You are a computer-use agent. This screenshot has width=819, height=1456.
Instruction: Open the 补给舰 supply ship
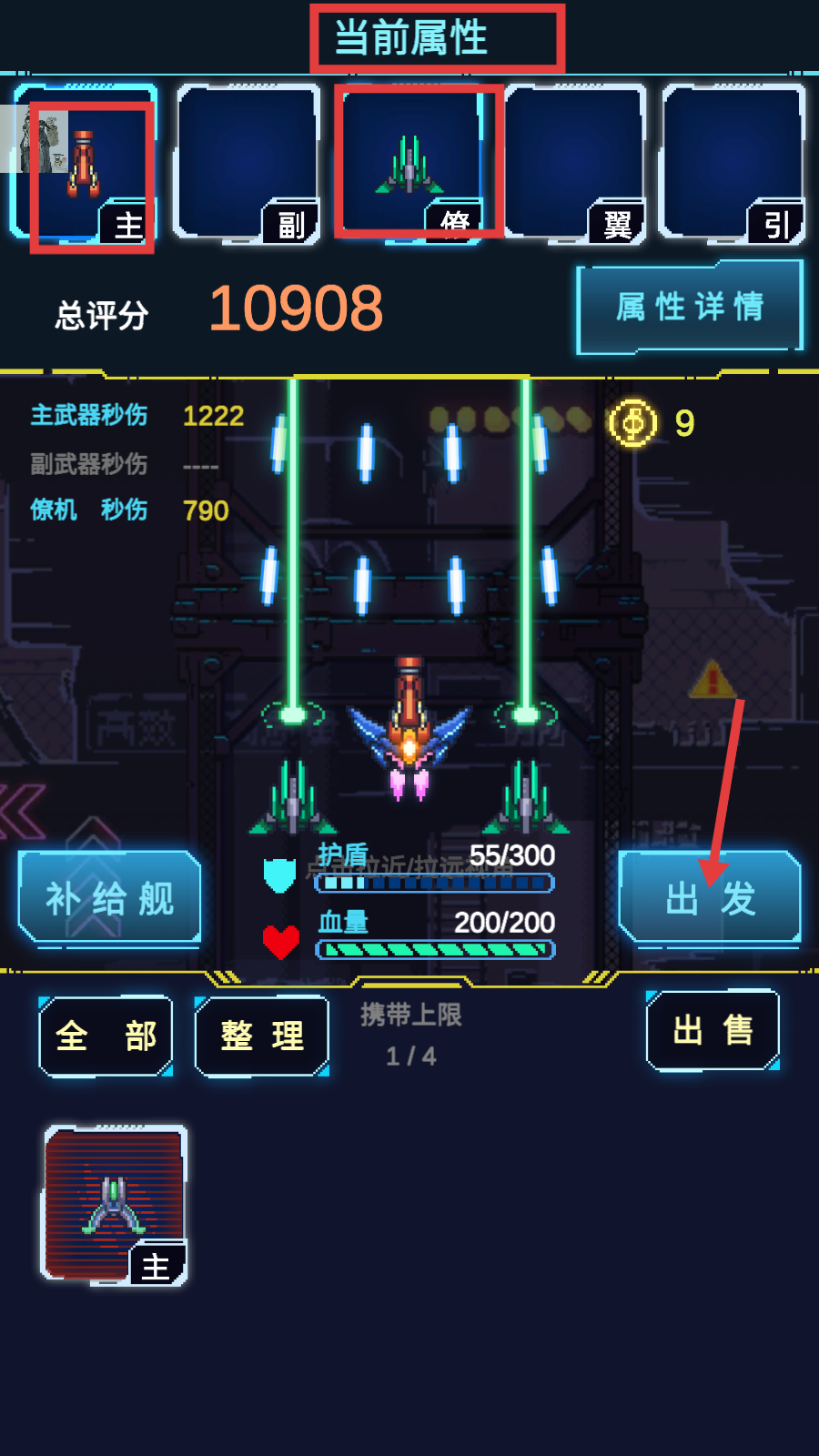(109, 898)
